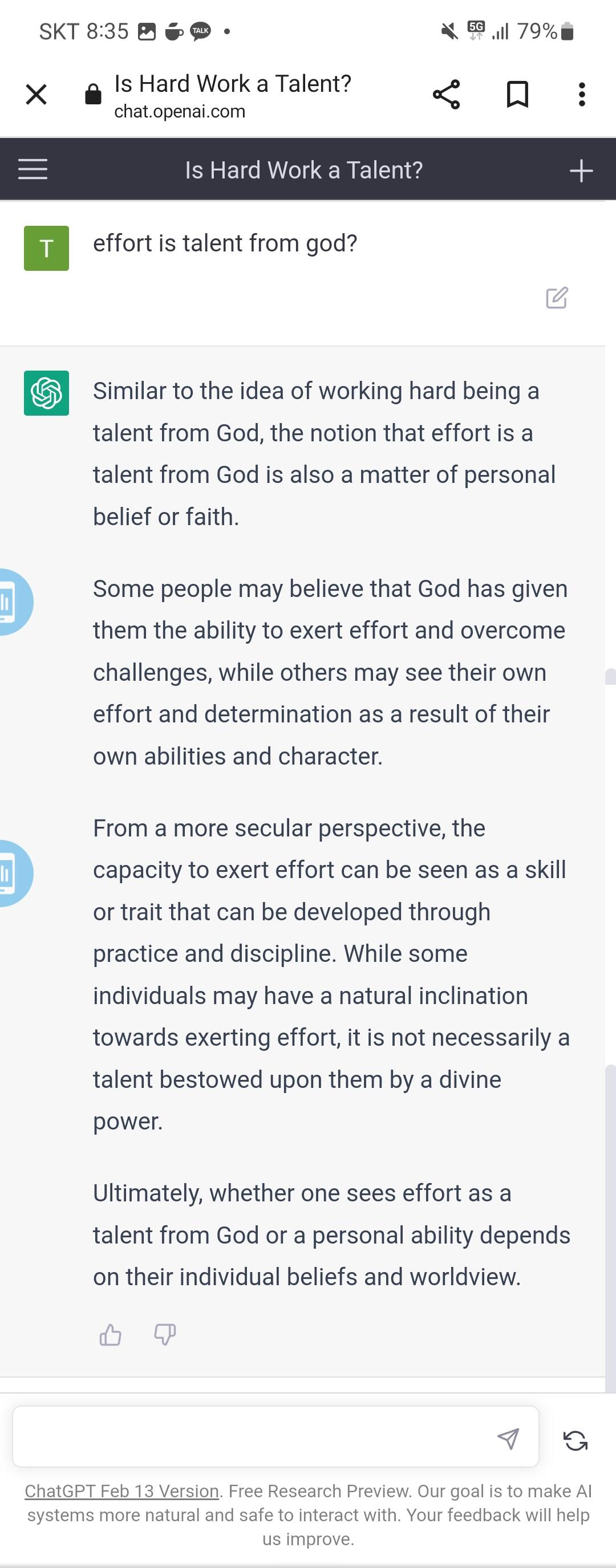Give the response a thumbs down

pos(165,1334)
